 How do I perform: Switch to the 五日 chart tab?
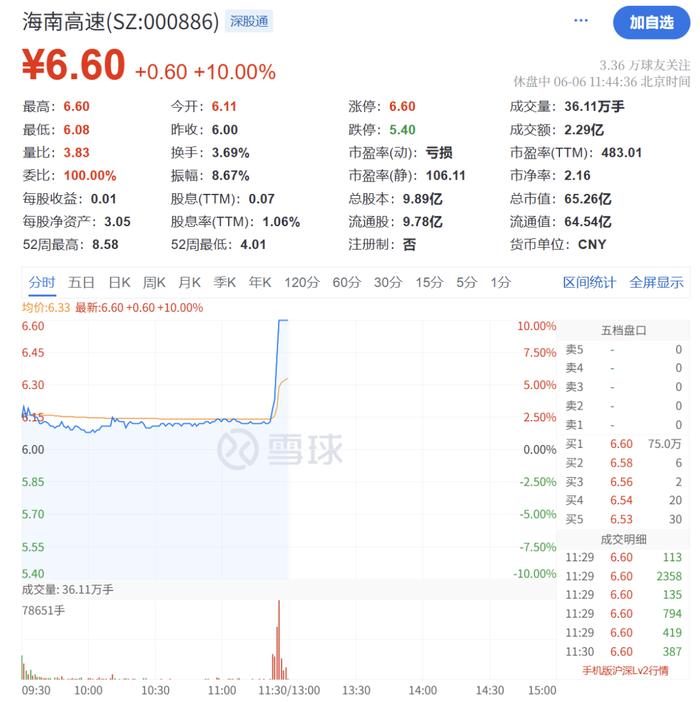pos(81,282)
